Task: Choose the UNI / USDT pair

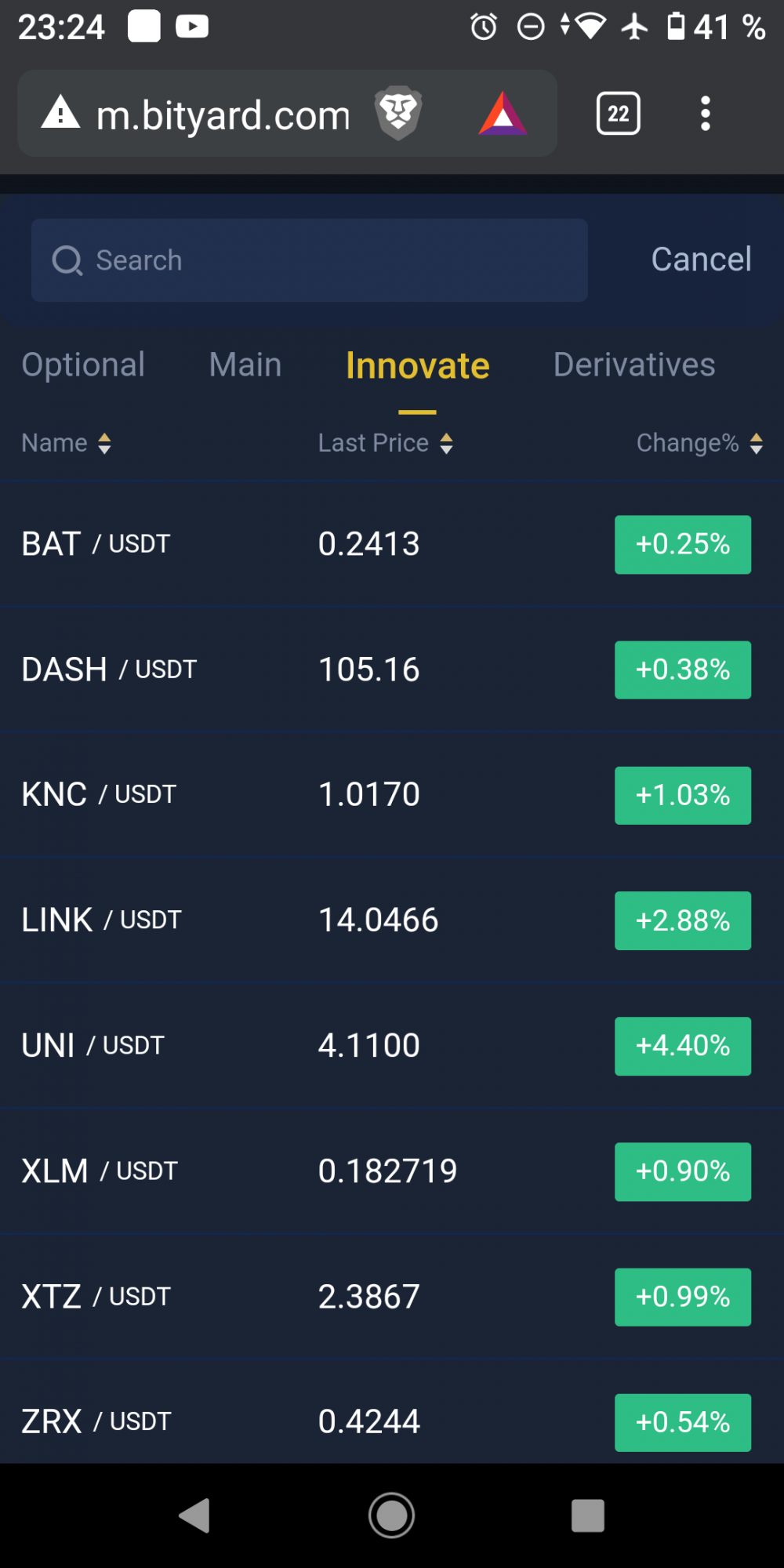Action: (392, 1046)
